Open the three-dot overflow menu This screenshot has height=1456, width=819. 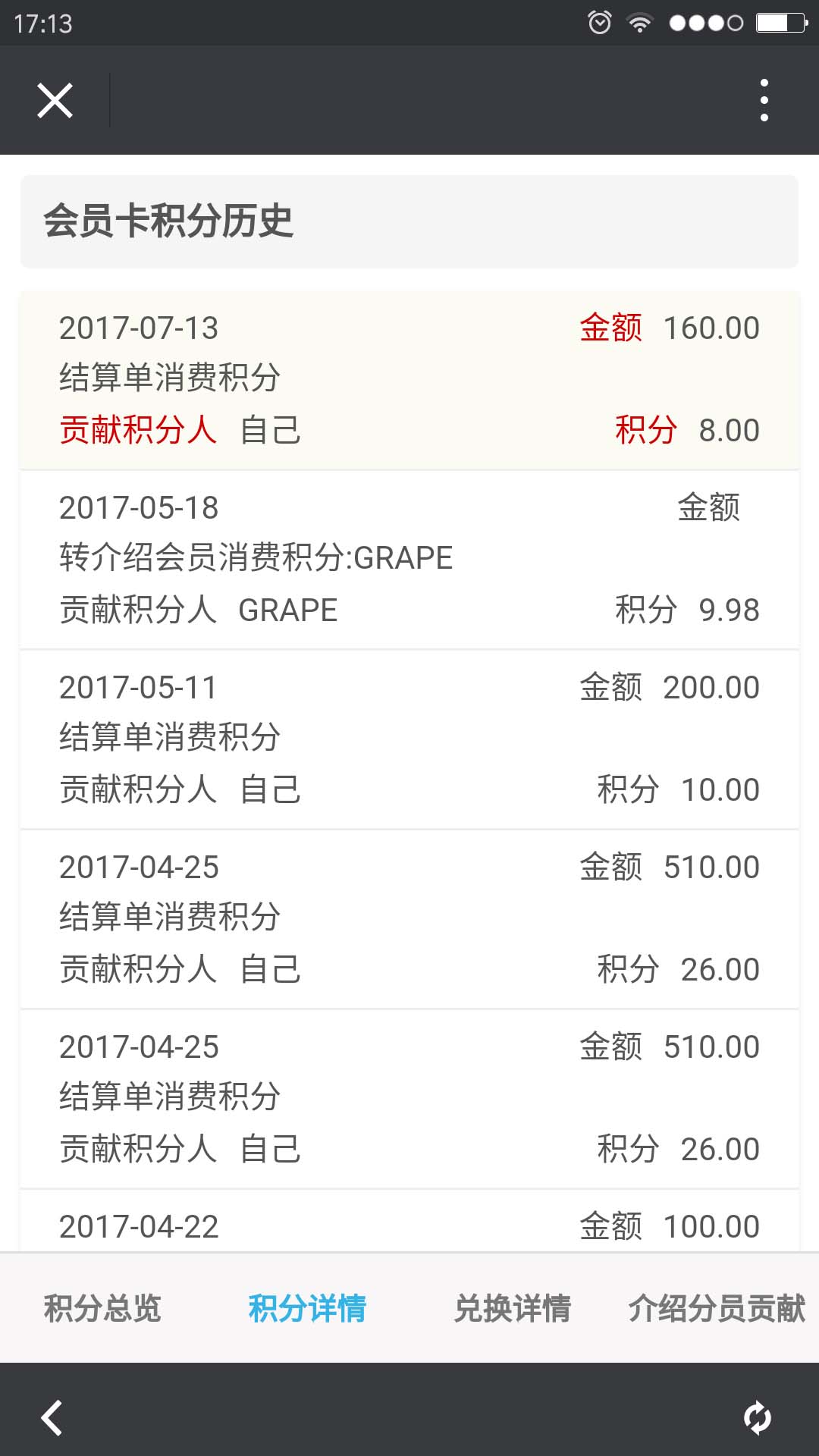pyautogui.click(x=764, y=100)
